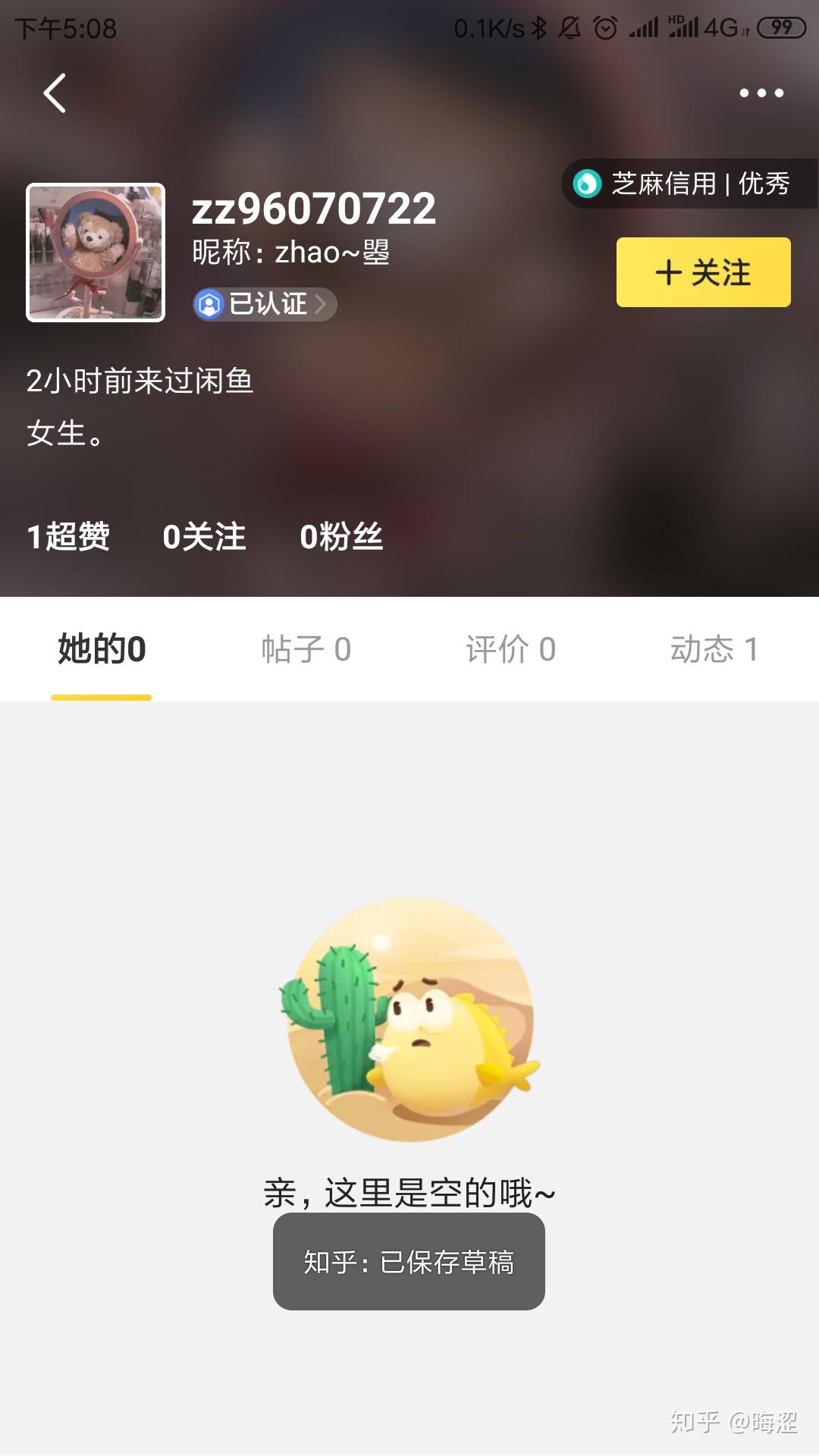Screen dimensions: 819x1456
Task: Toggle following by tapping 关注
Action: click(x=702, y=273)
